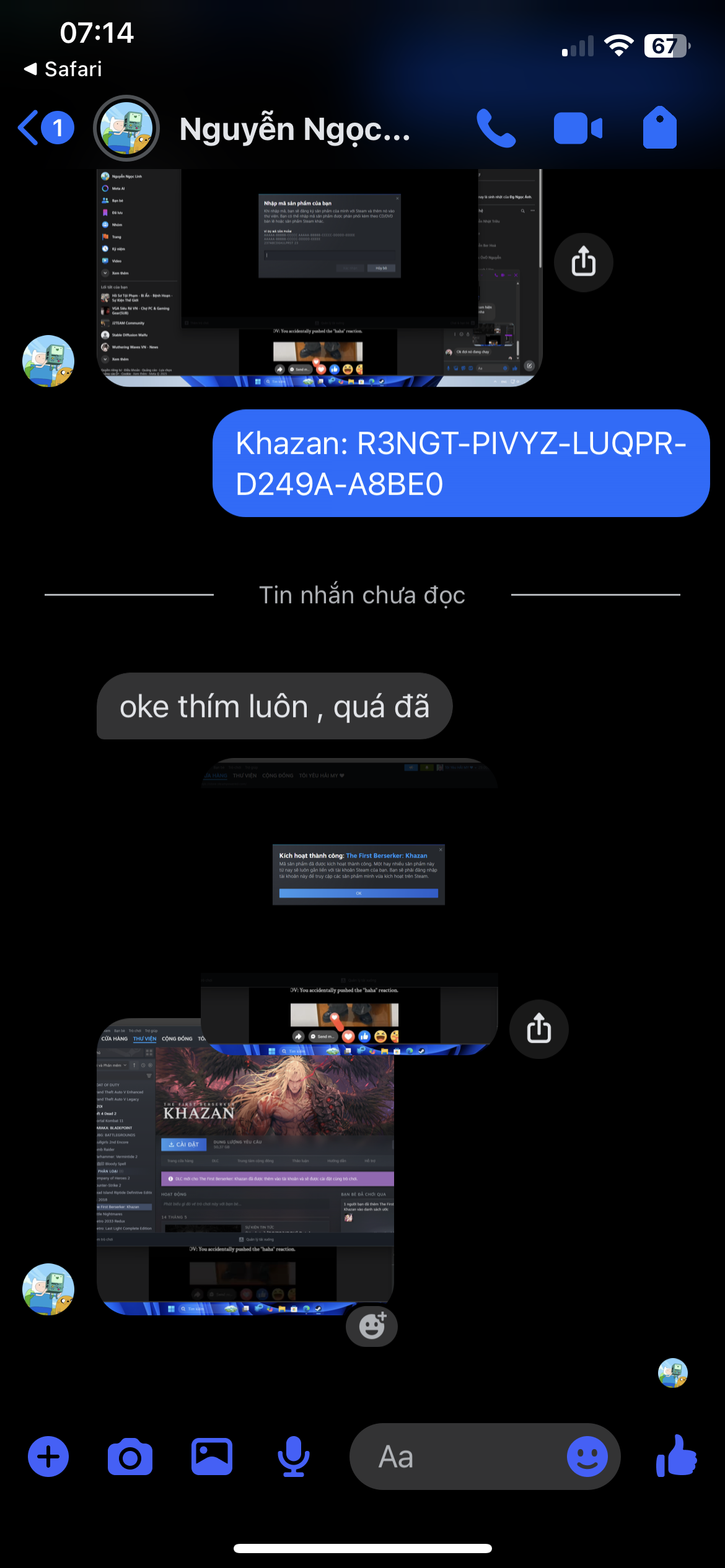The height and width of the screenshot is (1568, 725).
Task: Open the camera
Action: 130,1457
